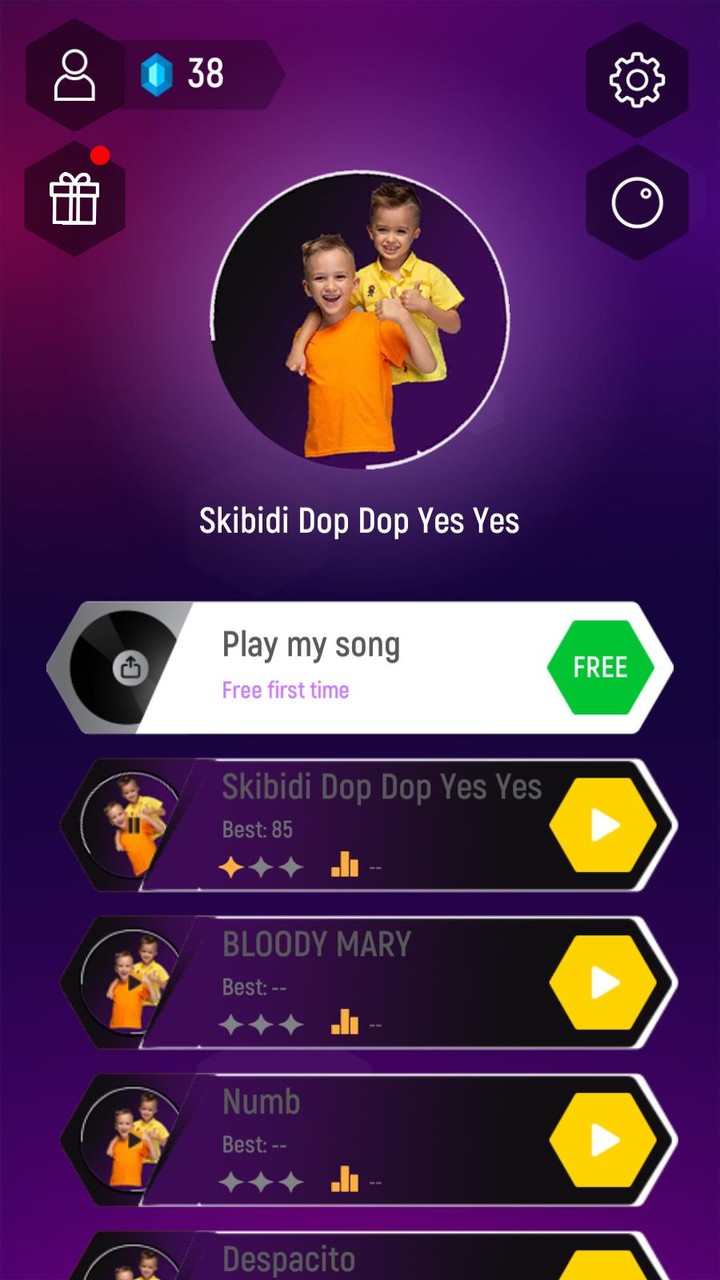This screenshot has height=1280, width=720.
Task: Play Skibidi Dop Dop Yes Yes
Action: click(x=603, y=825)
